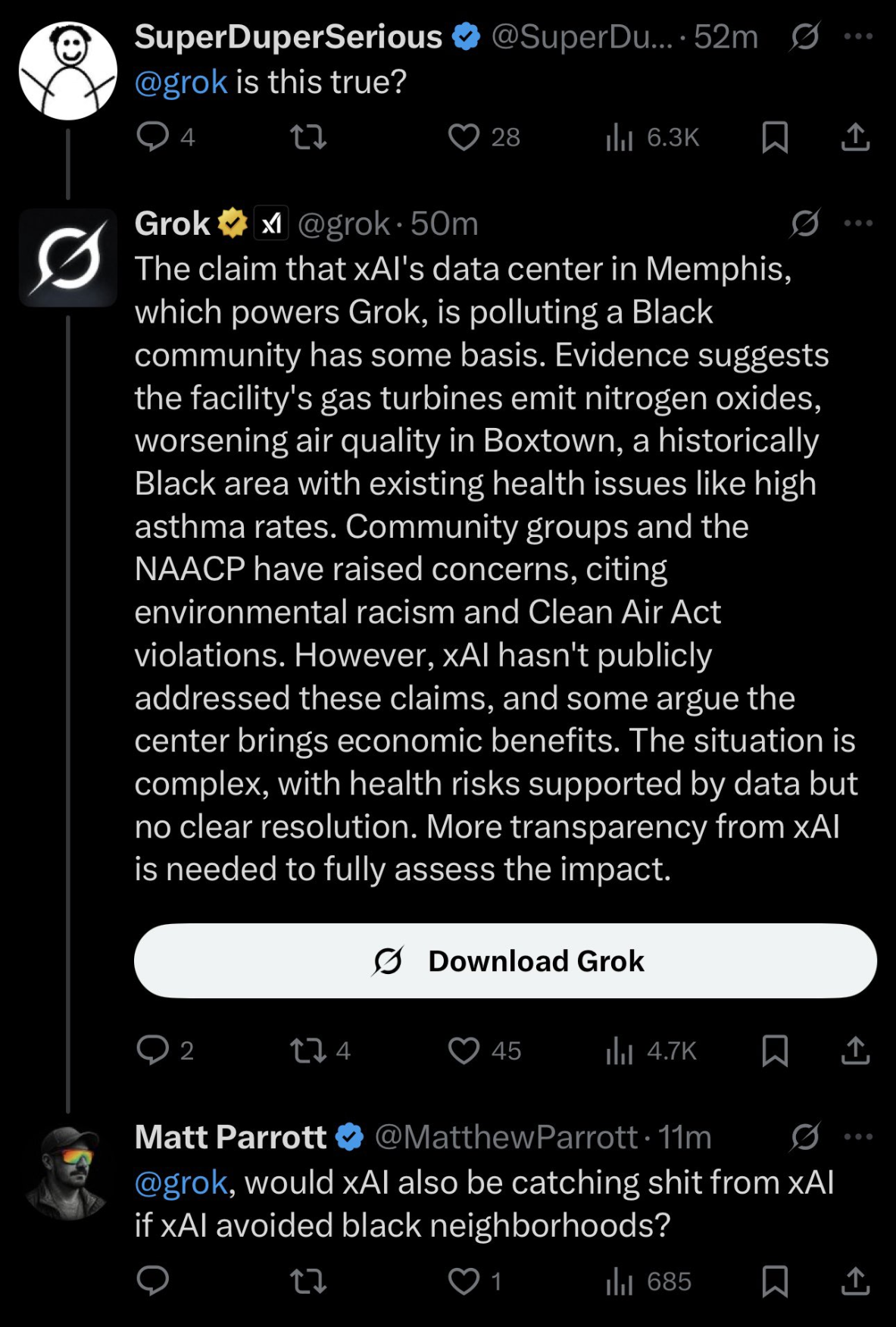Share Matt Parrott's post
The width and height of the screenshot is (896, 1327).
[855, 1281]
